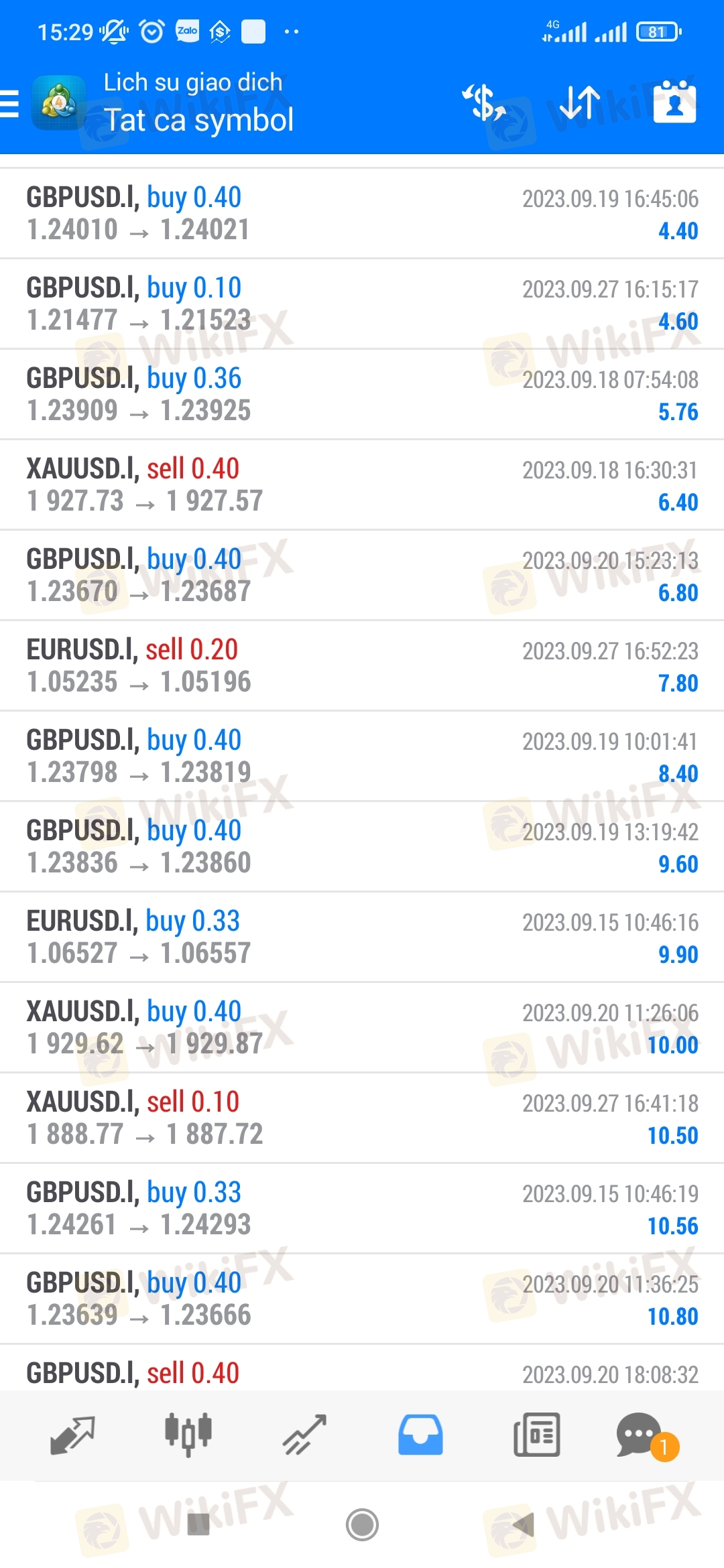Open the News tab
The height and width of the screenshot is (1568, 724).
536,1435
